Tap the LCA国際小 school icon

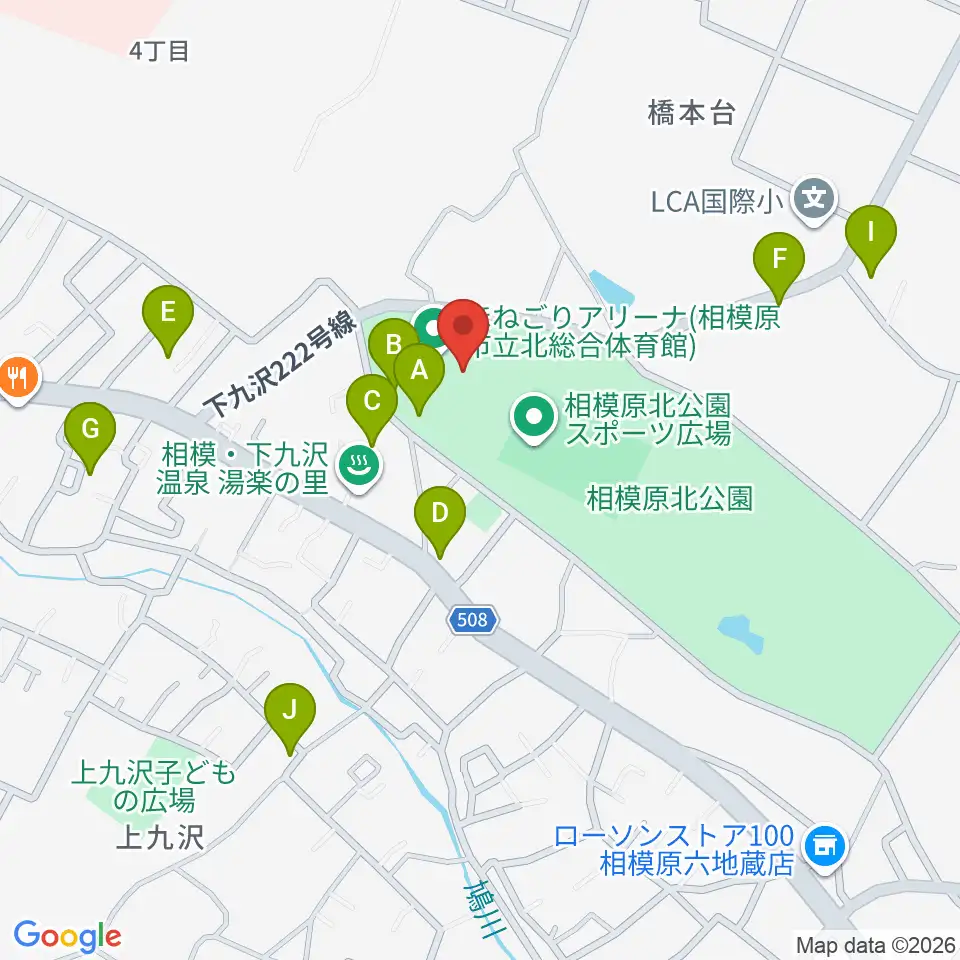(x=814, y=201)
